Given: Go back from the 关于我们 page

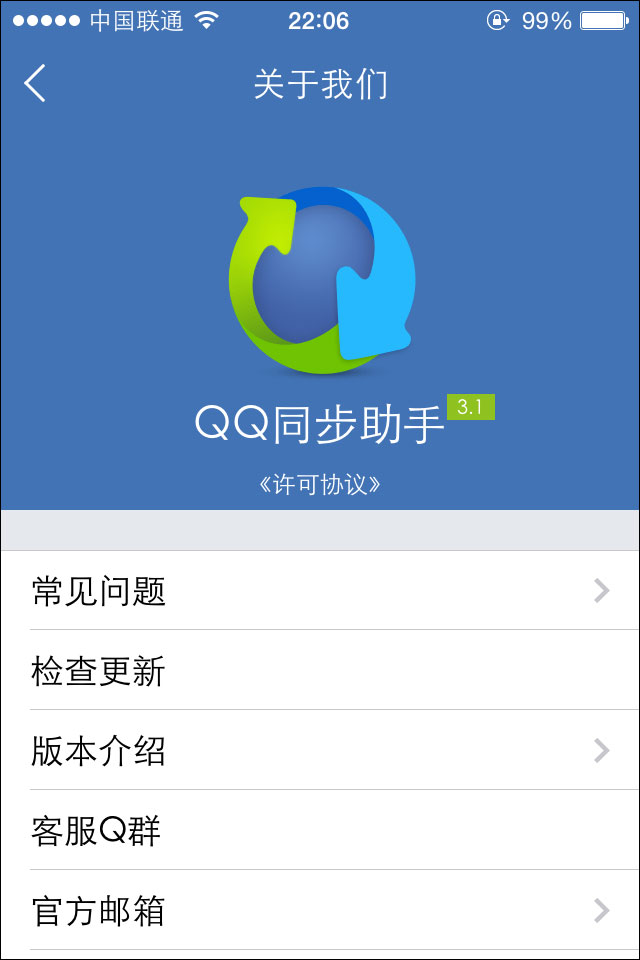Looking at the screenshot, I should click(36, 84).
